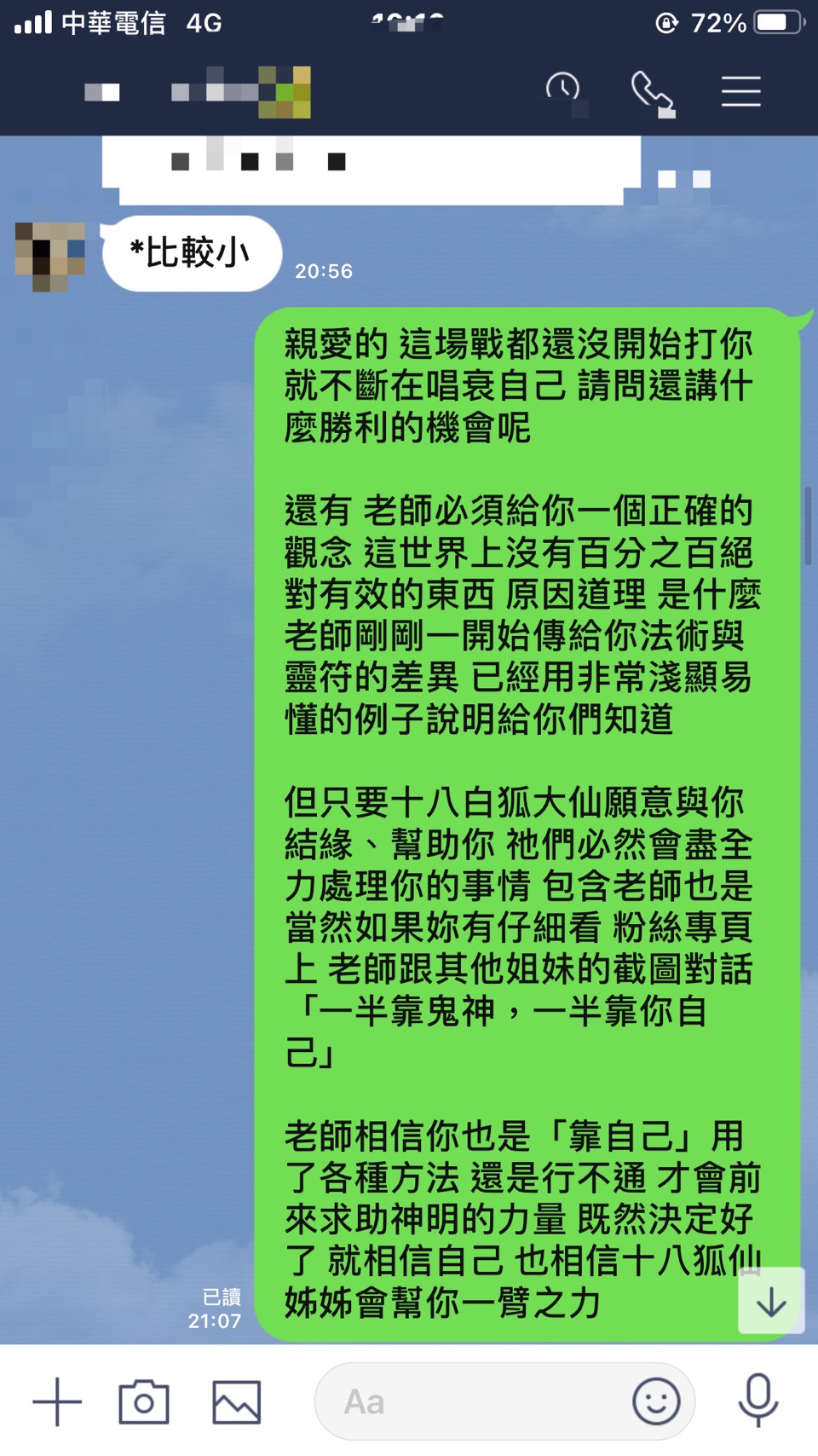Open the plus attachment menu
This screenshot has width=818, height=1456.
coord(57,1401)
